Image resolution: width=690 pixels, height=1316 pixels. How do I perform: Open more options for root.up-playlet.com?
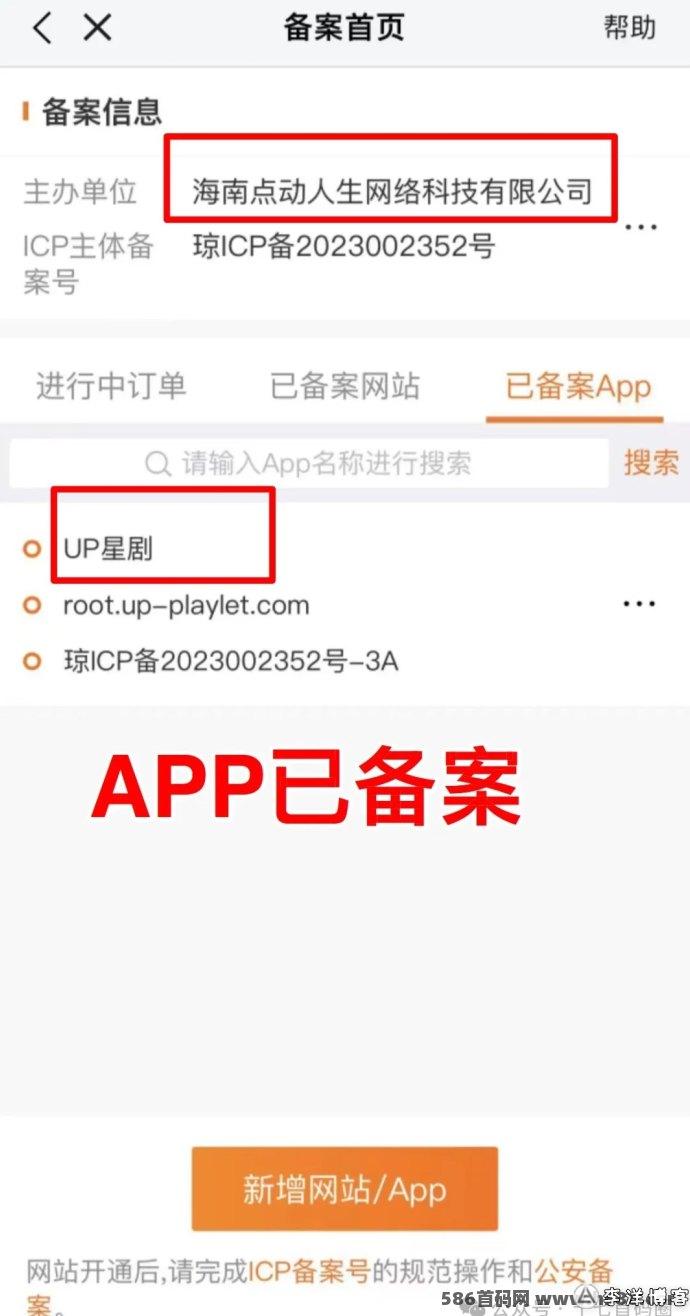pos(639,604)
